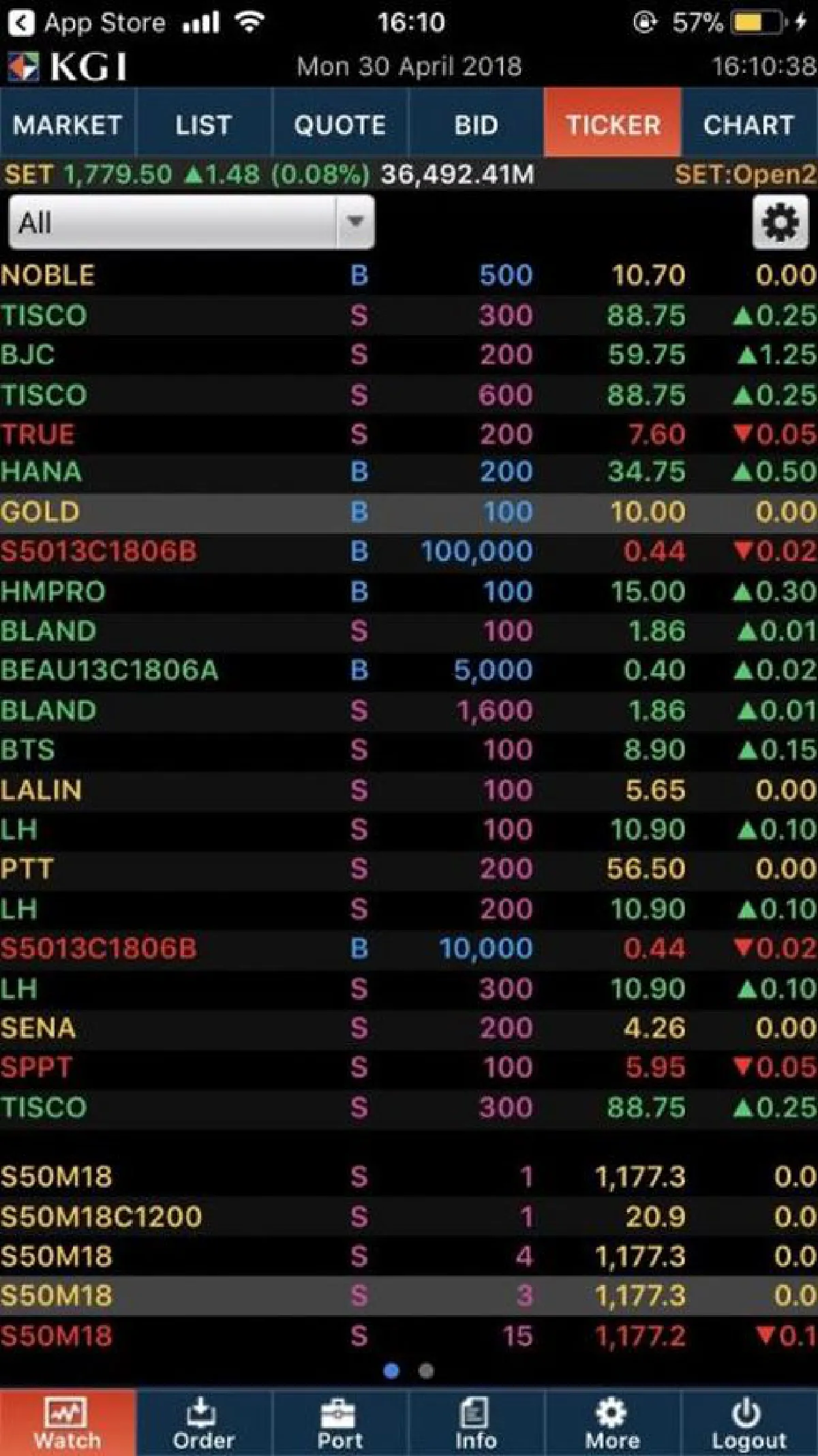The height and width of the screenshot is (1456, 818).
Task: Open the Info tab
Action: [476, 1423]
